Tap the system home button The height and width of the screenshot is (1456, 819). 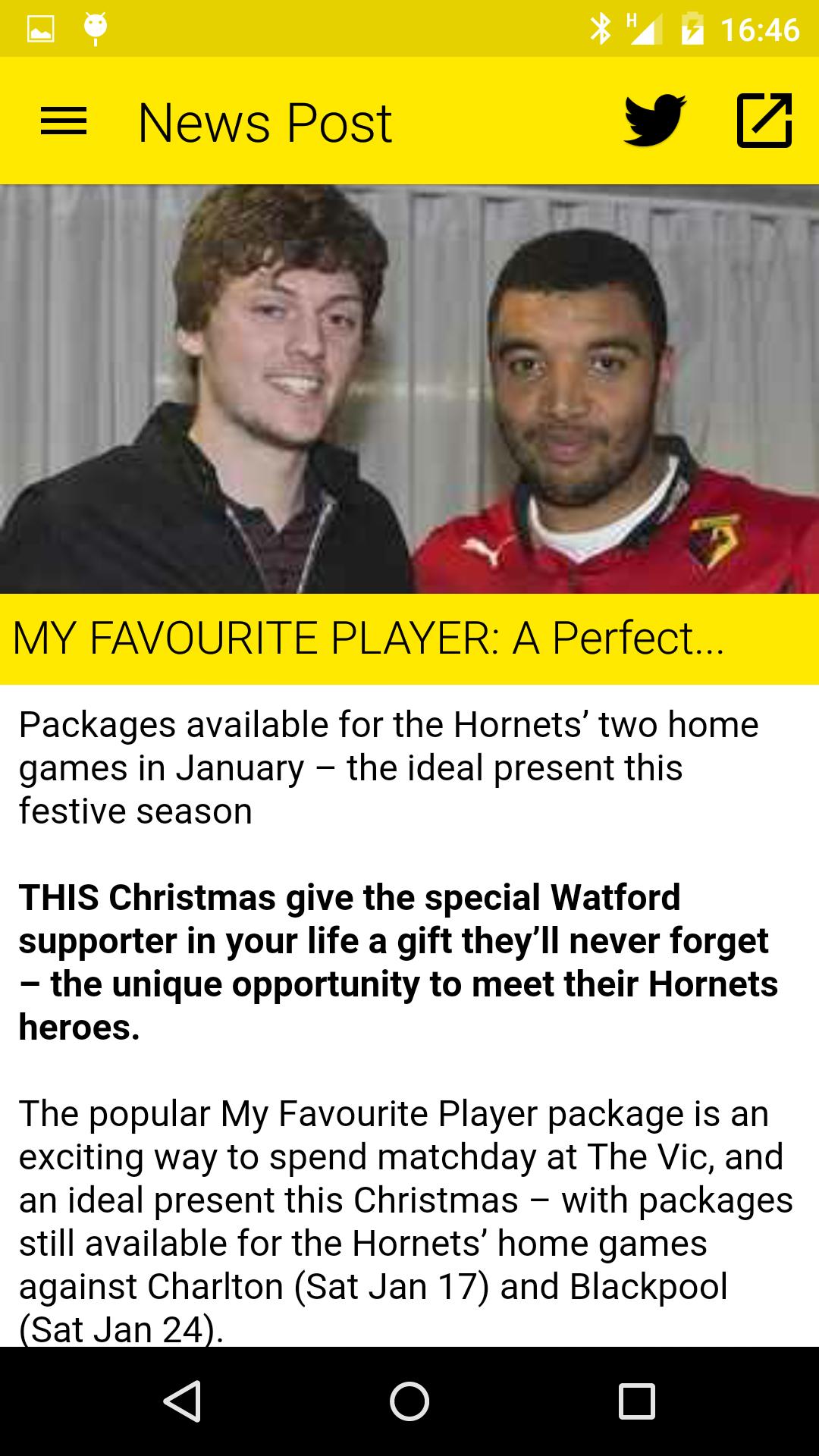click(x=409, y=1401)
